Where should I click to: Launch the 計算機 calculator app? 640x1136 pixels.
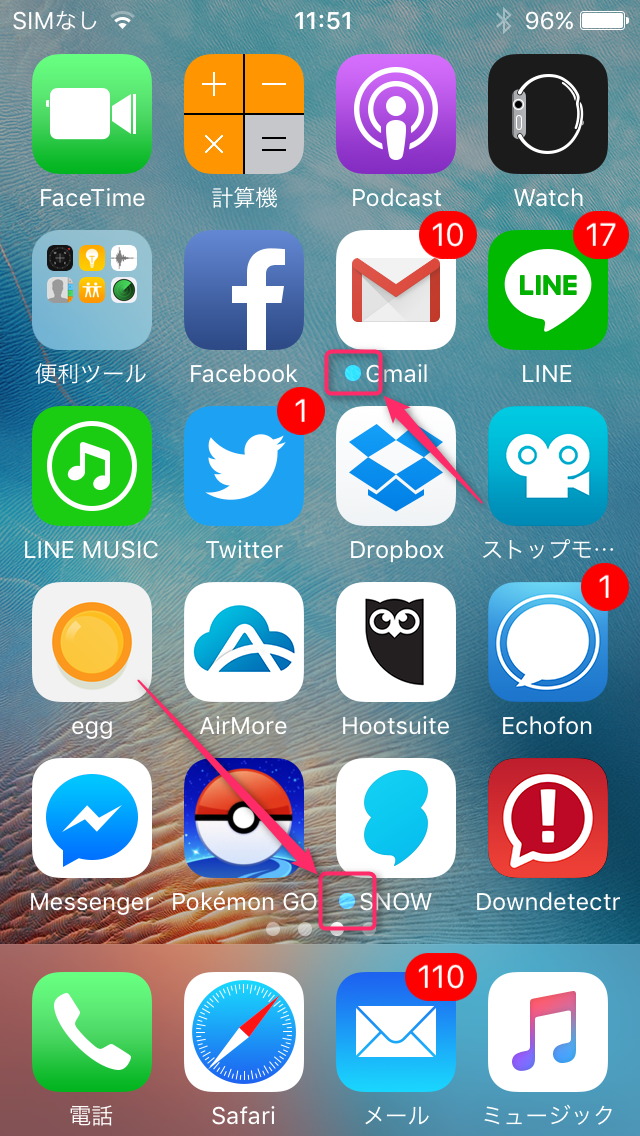point(244,114)
